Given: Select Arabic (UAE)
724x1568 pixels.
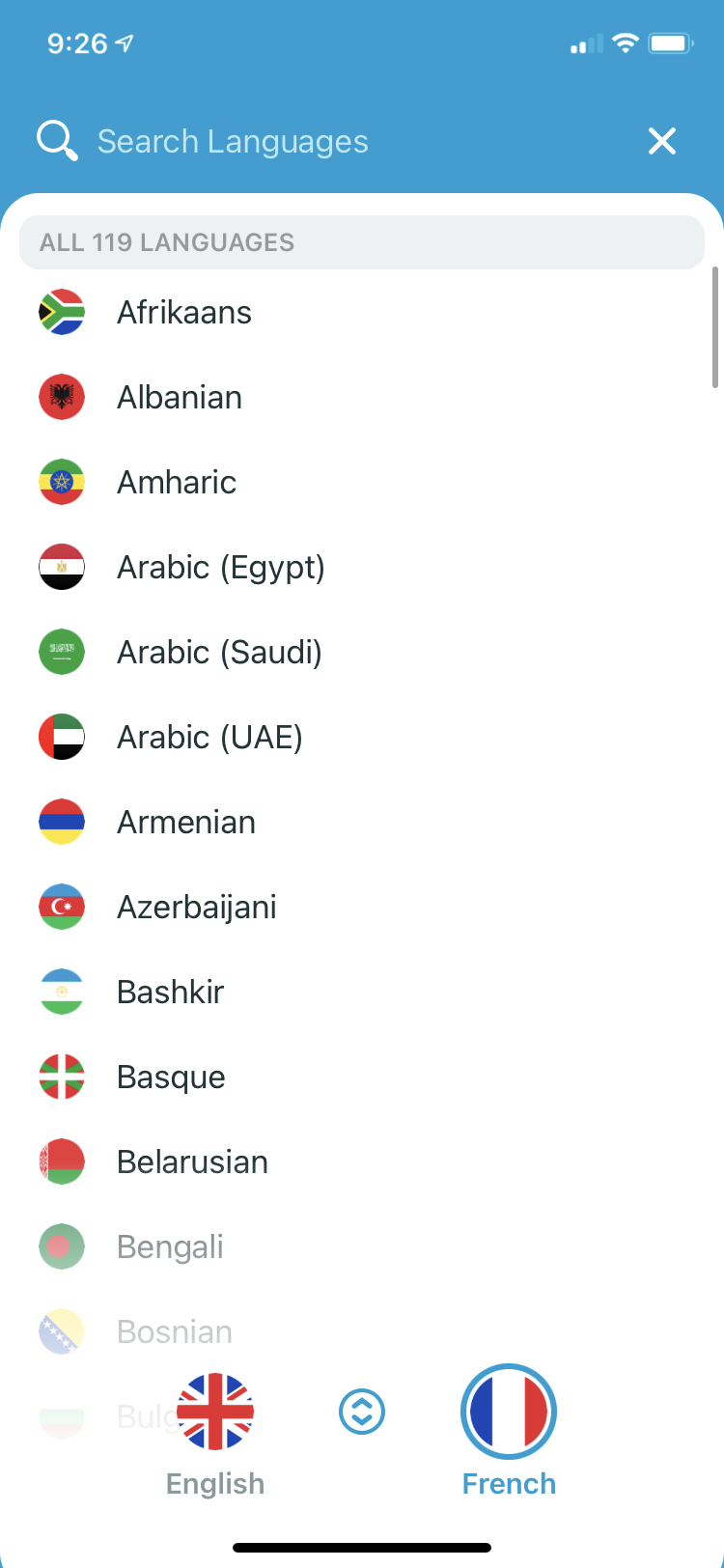Looking at the screenshot, I should pyautogui.click(x=209, y=738).
